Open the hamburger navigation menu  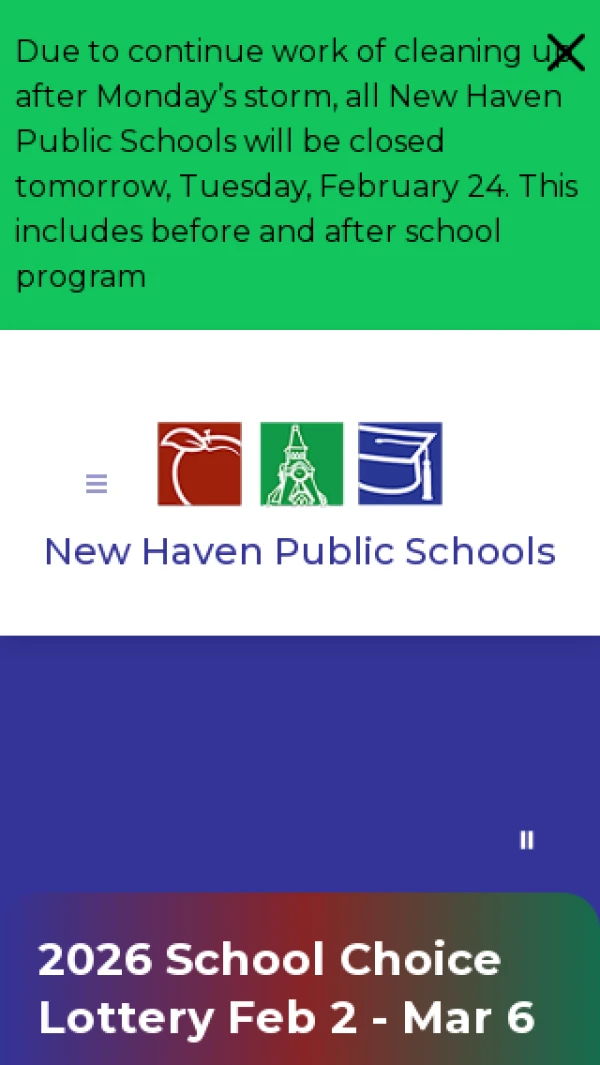[96, 484]
